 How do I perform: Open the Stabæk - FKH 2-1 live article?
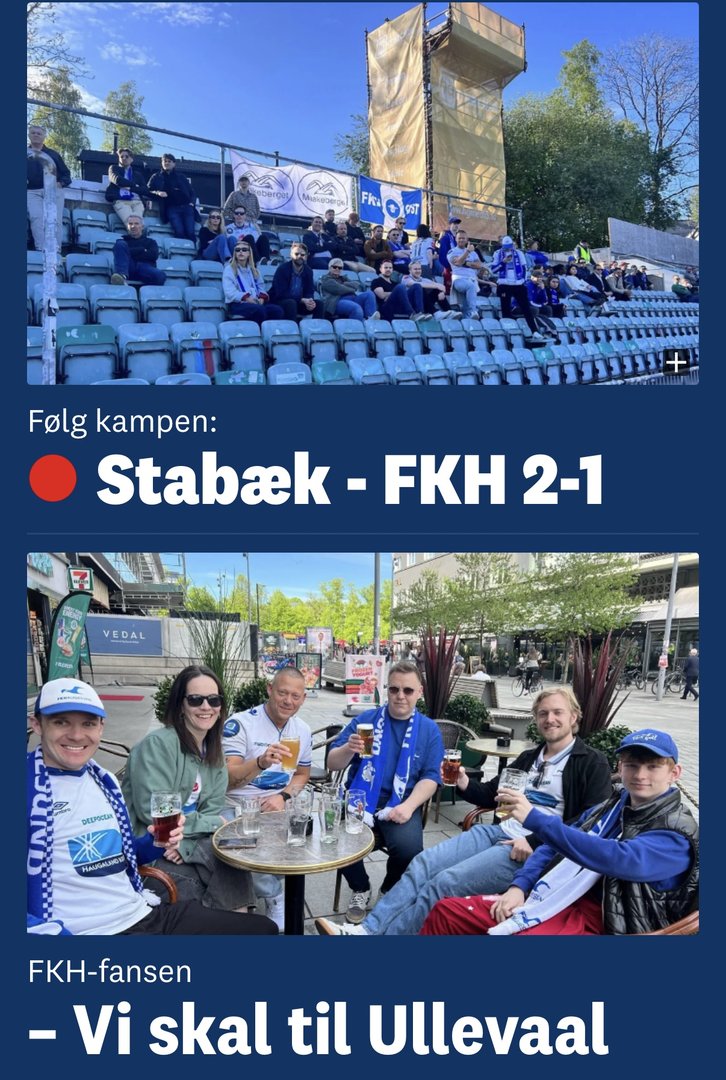coord(349,480)
